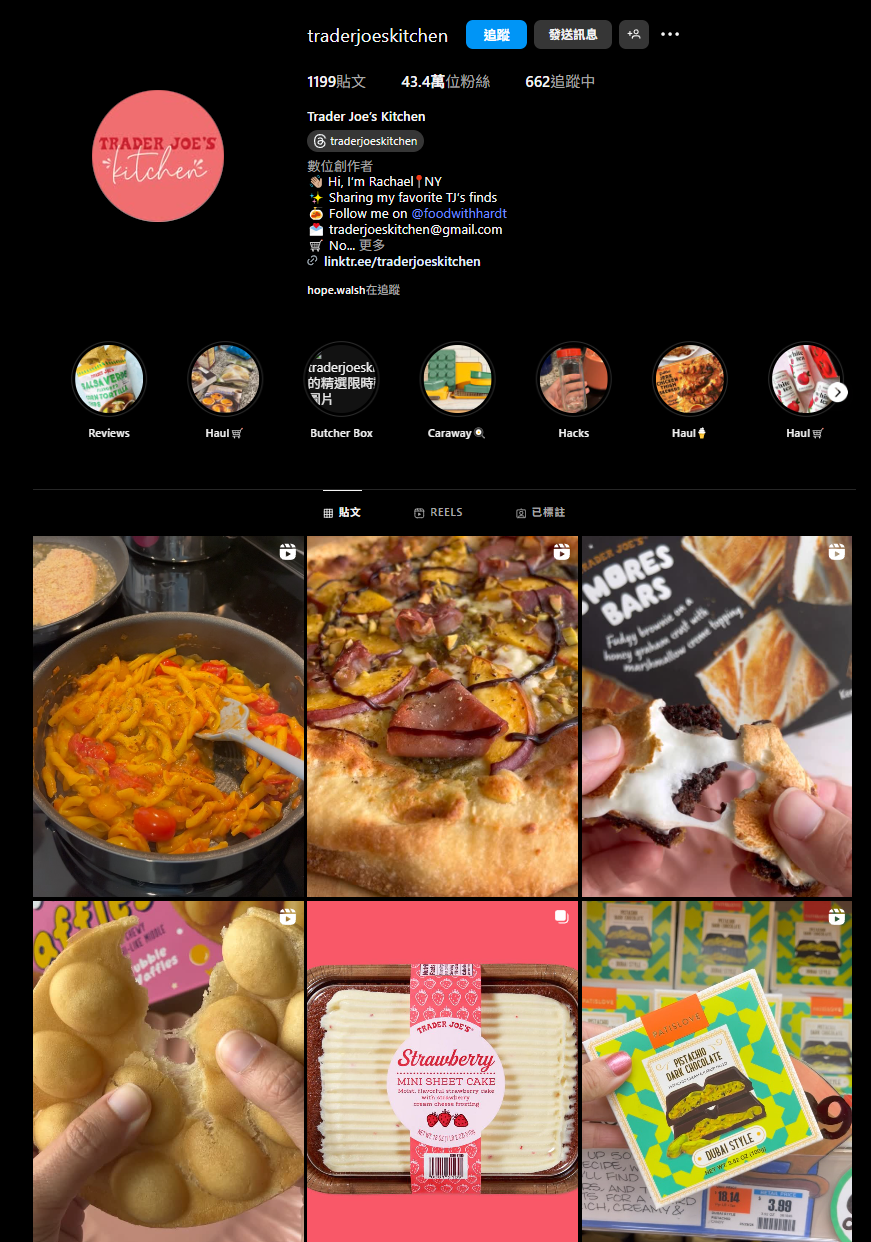Open the Strawberry Mini Sheet Cake post
This screenshot has width=871, height=1242.
pyautogui.click(x=442, y=1070)
